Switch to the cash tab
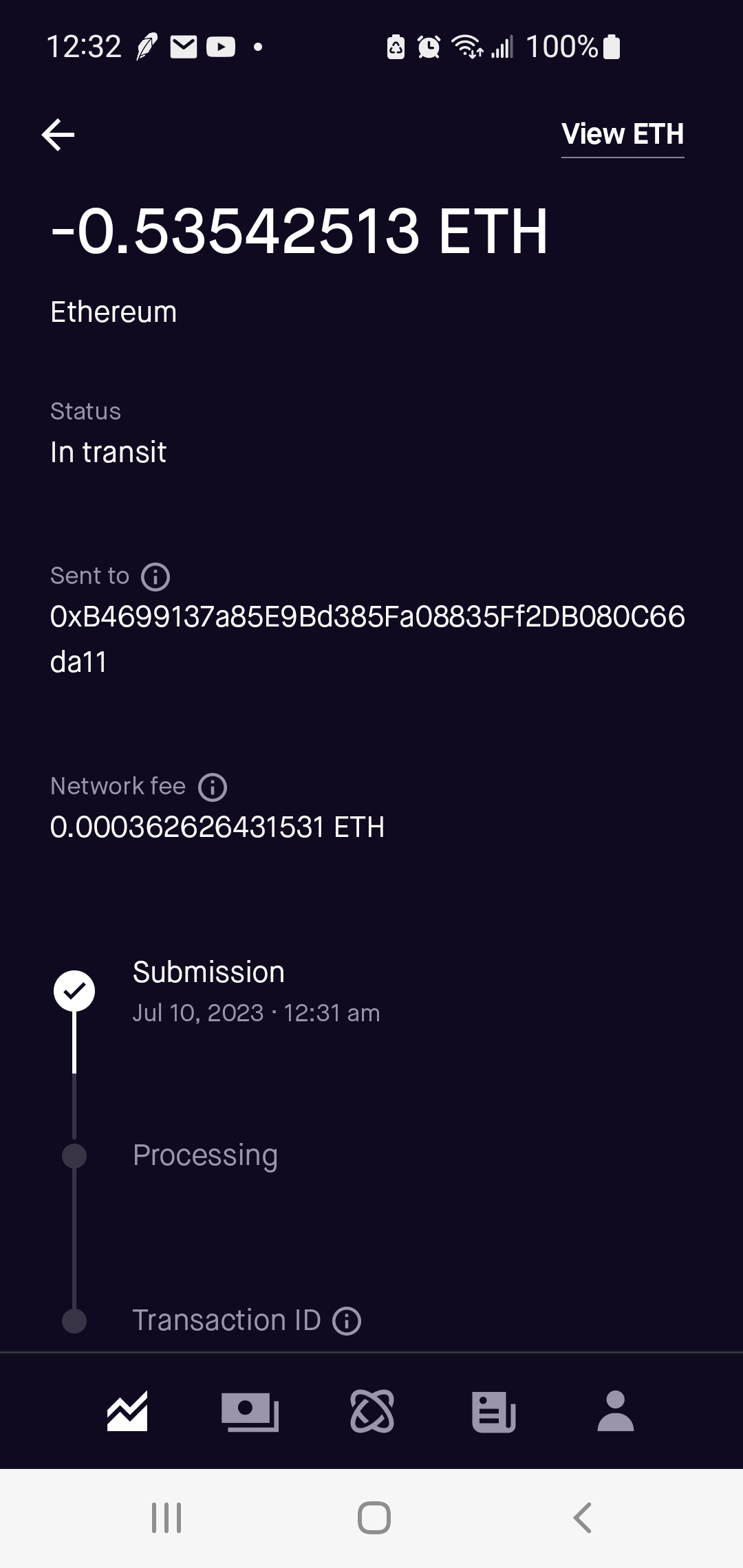743x1568 pixels. (x=250, y=1411)
